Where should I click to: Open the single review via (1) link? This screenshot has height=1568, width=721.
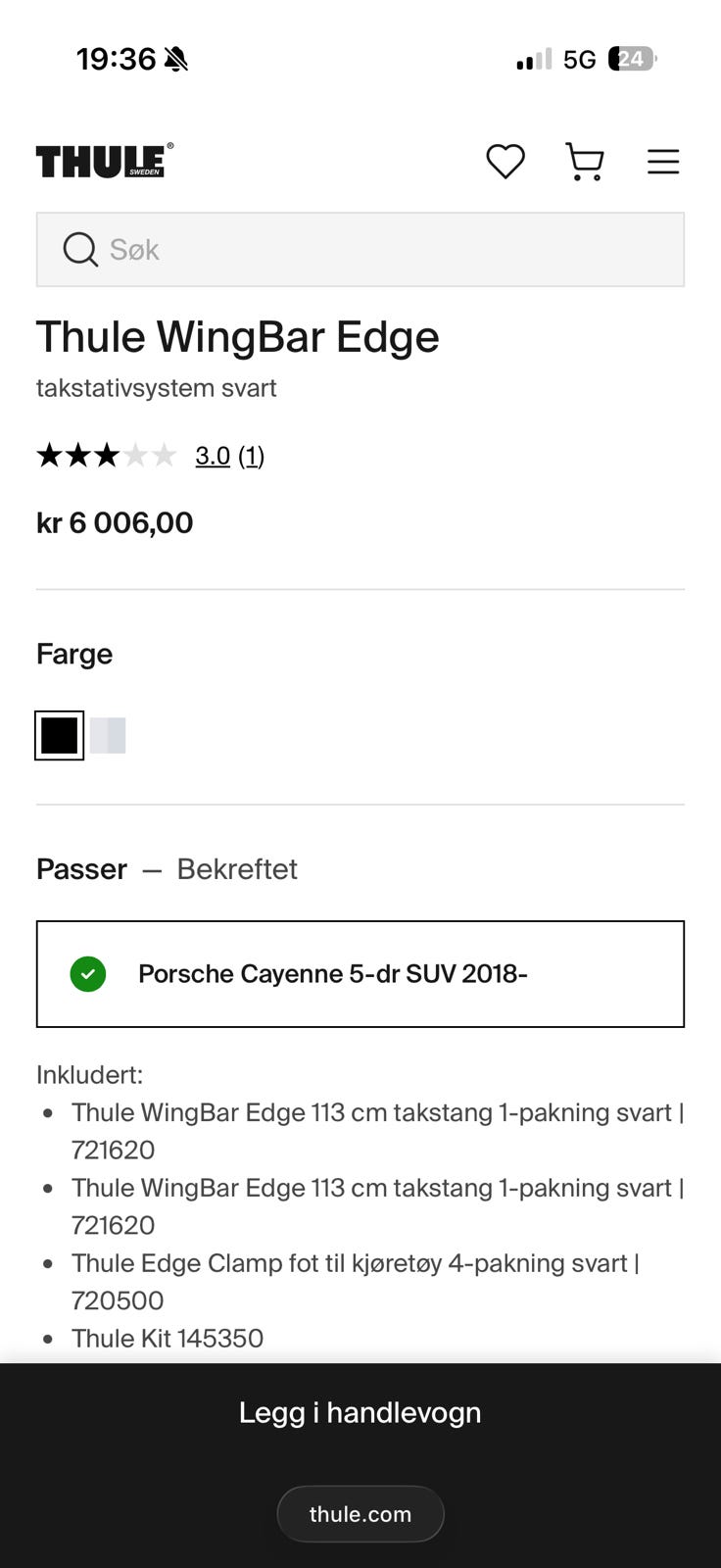(252, 455)
